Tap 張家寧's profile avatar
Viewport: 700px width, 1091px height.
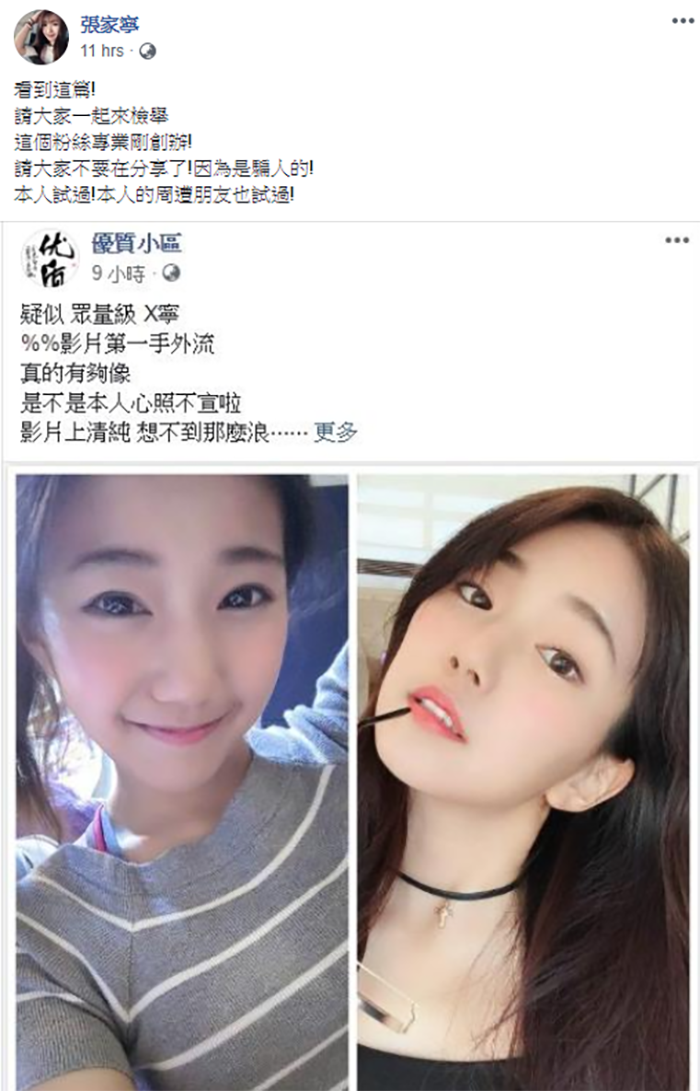coord(41,37)
